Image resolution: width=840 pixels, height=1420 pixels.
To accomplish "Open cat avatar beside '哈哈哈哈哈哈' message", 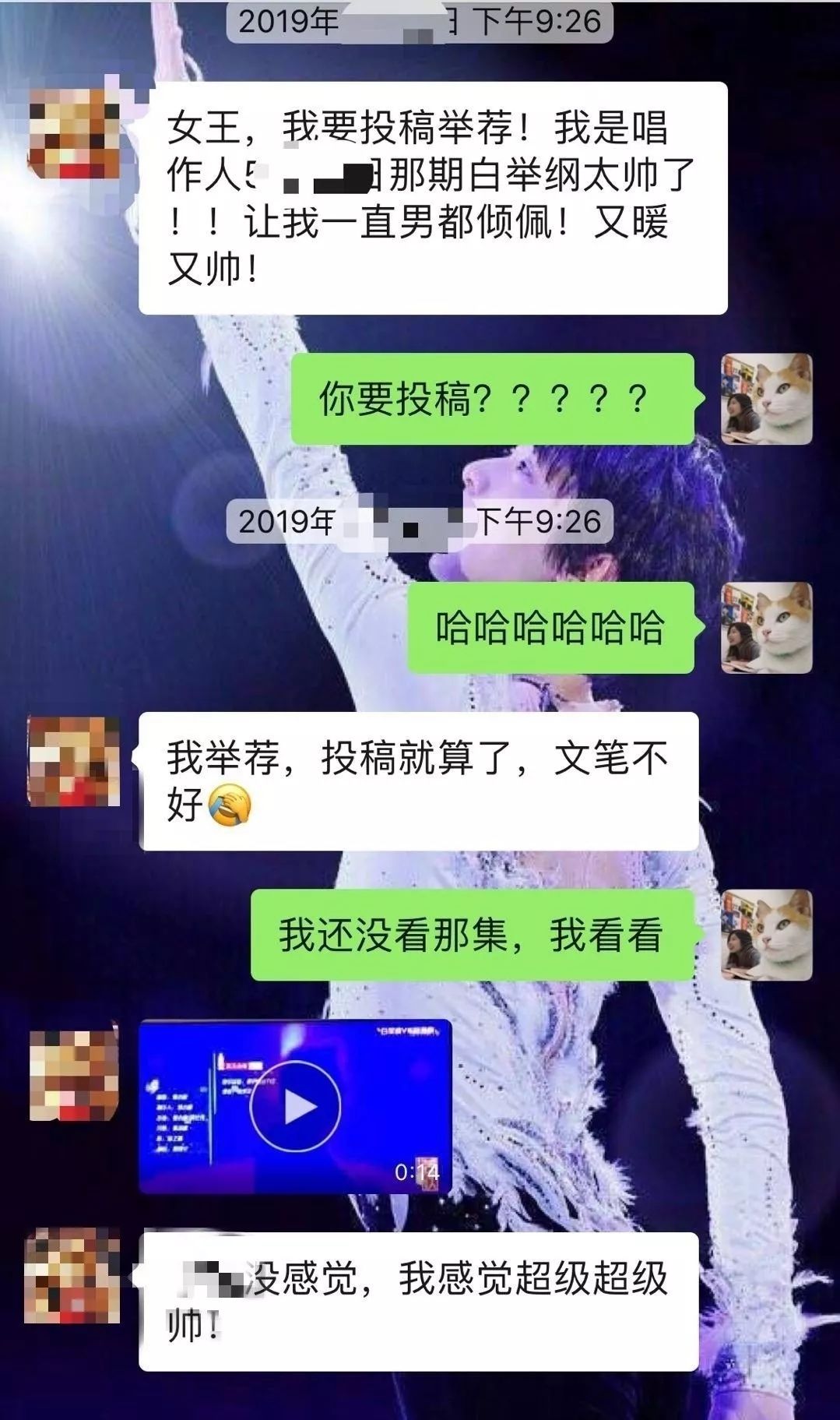I will pos(766,627).
